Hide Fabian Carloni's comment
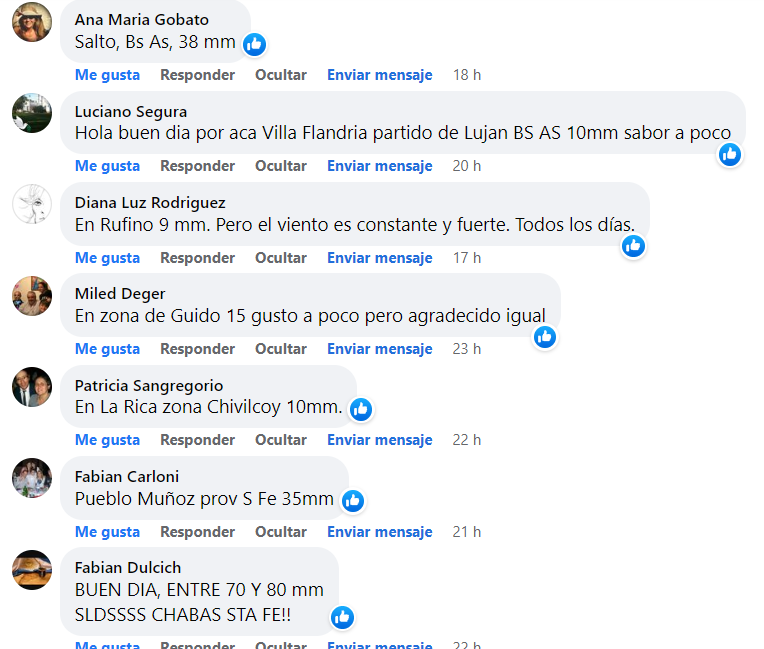The height and width of the screenshot is (649, 764). click(x=280, y=532)
